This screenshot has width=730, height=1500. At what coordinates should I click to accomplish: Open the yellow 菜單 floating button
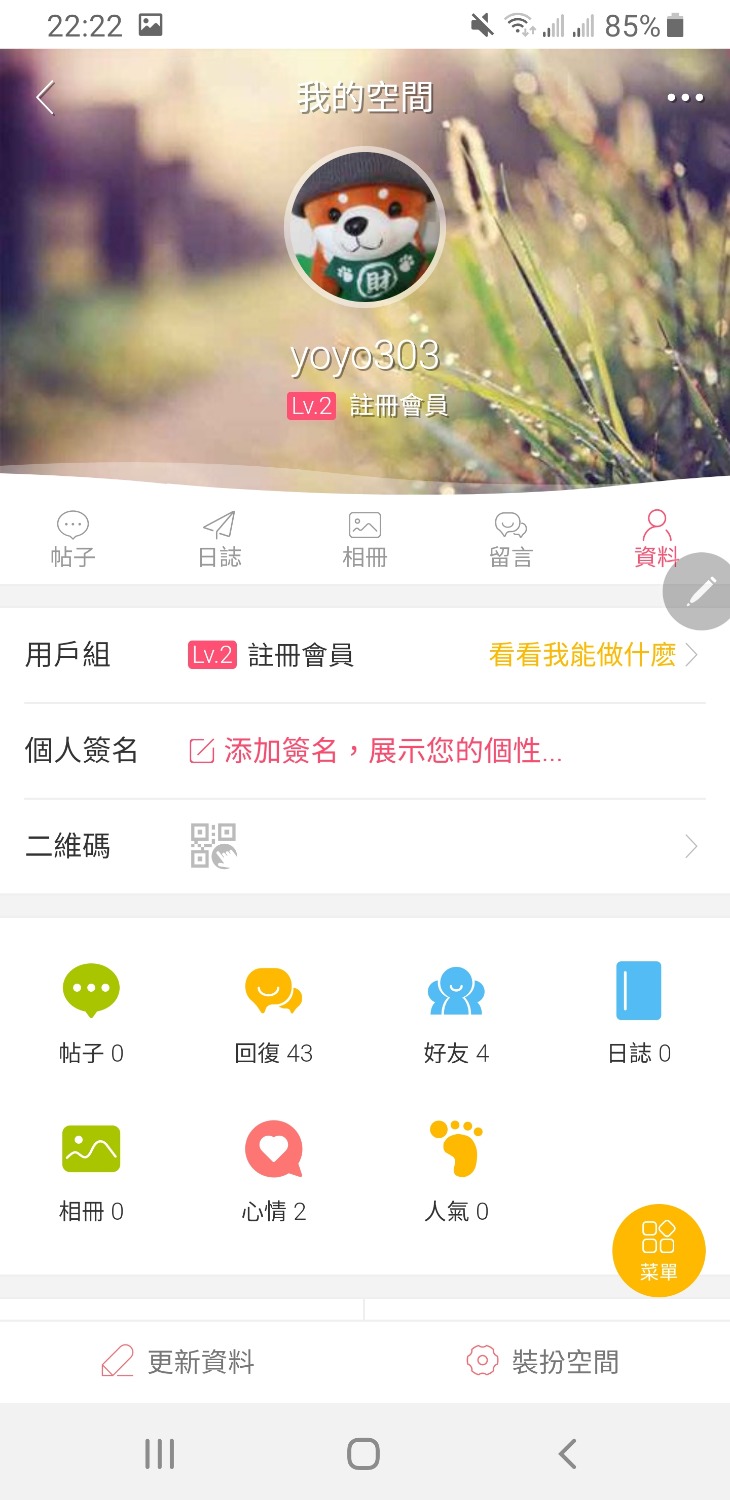658,1250
